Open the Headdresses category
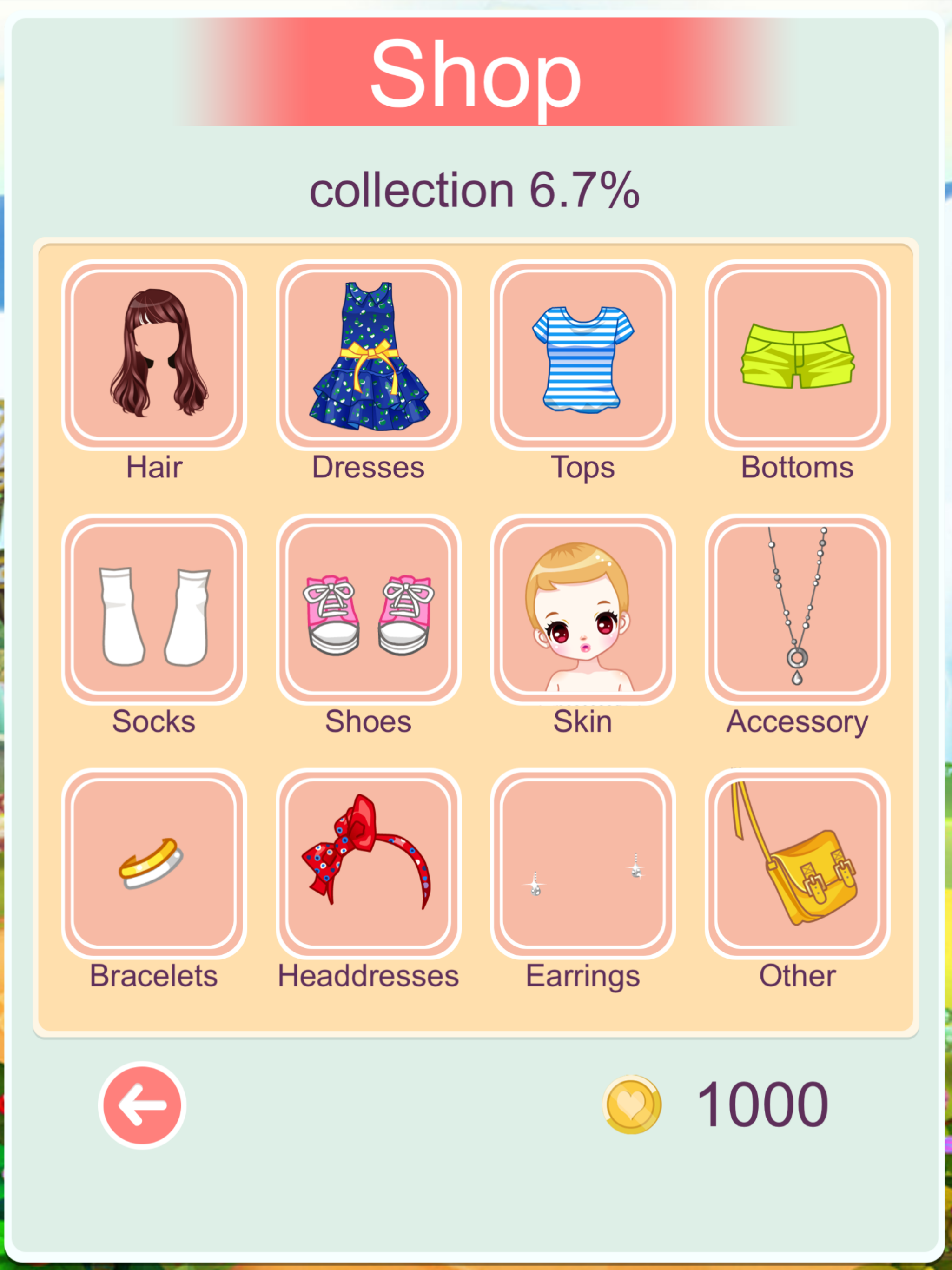 pos(369,864)
